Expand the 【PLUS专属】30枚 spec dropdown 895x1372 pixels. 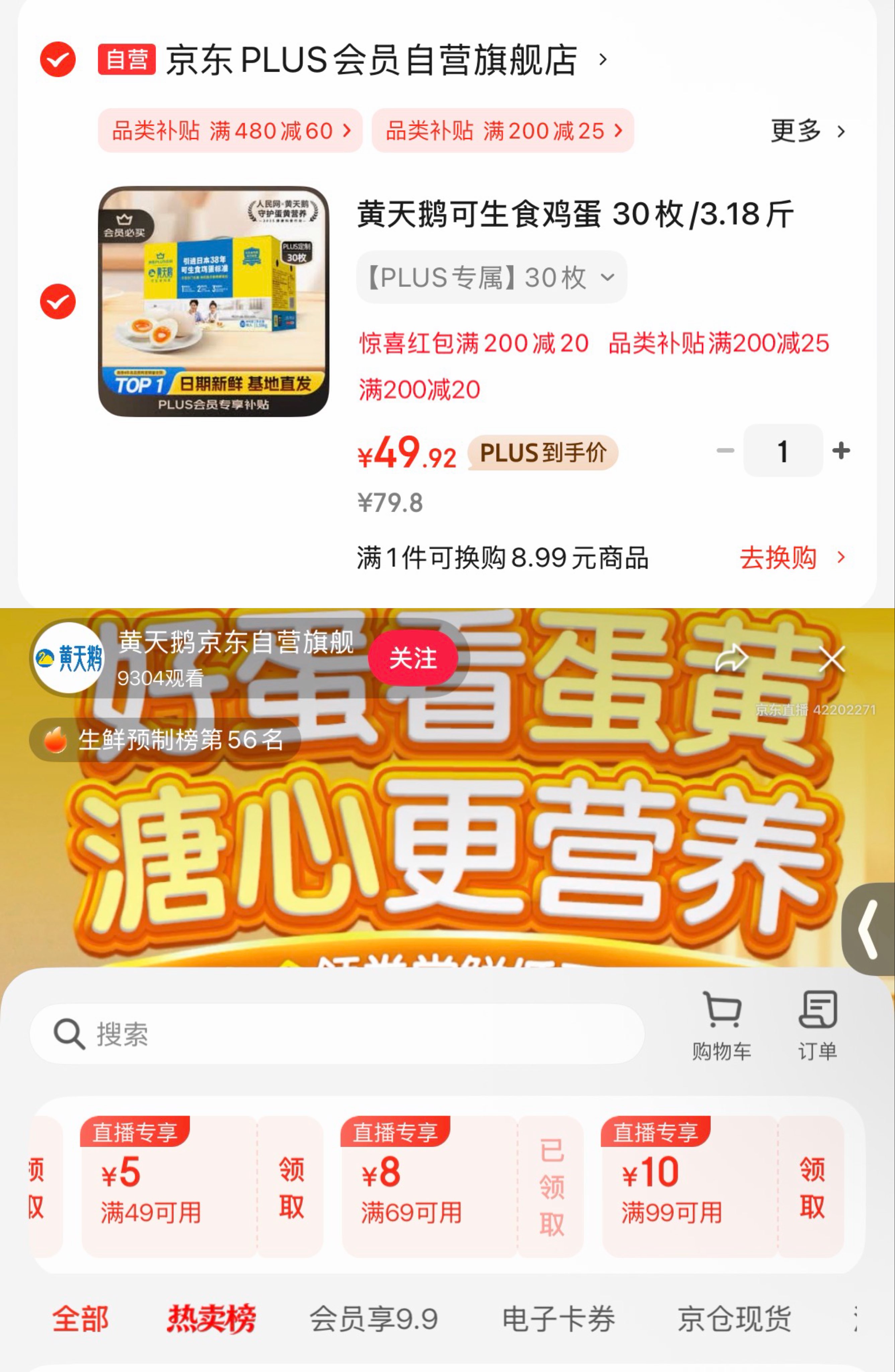[491, 277]
